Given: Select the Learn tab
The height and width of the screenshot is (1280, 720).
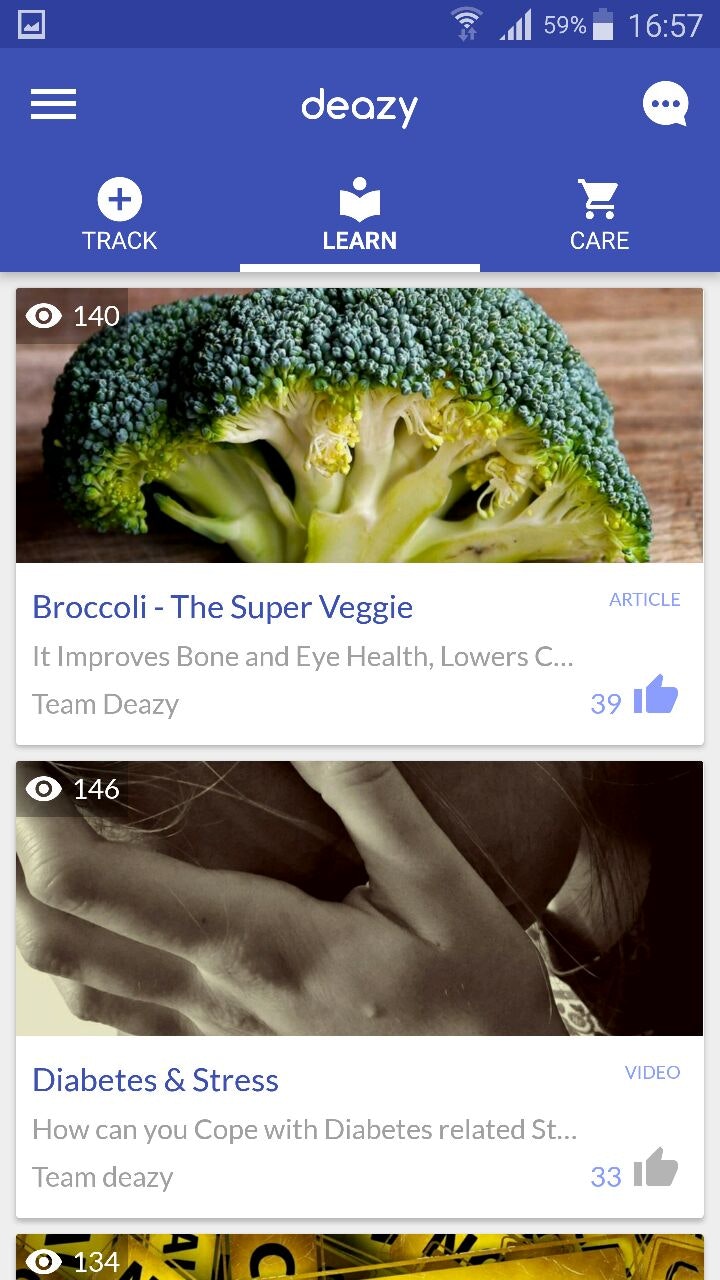Looking at the screenshot, I should 360,216.
